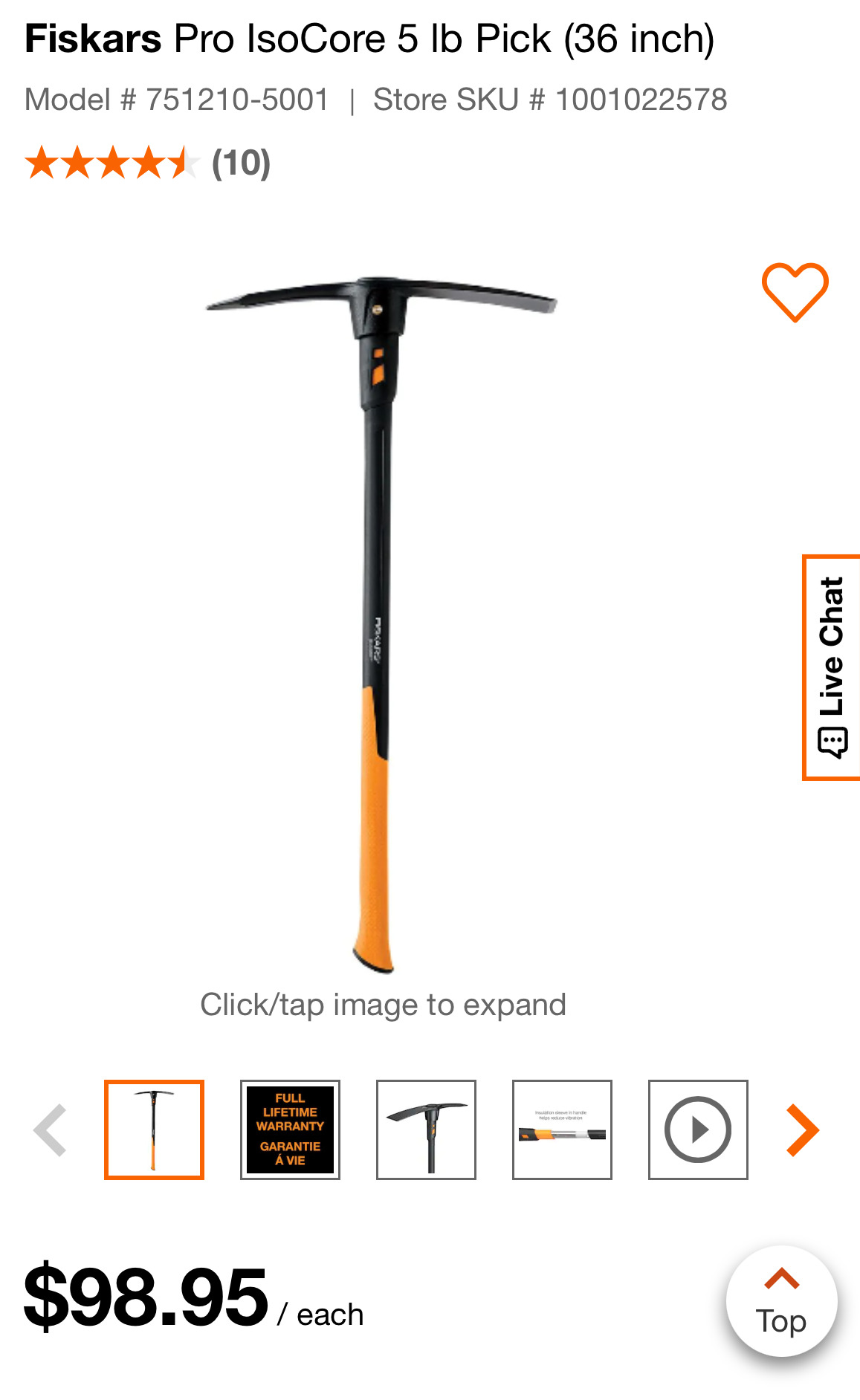
Task: Go to previous thumbnails with left arrow
Action: click(51, 1130)
